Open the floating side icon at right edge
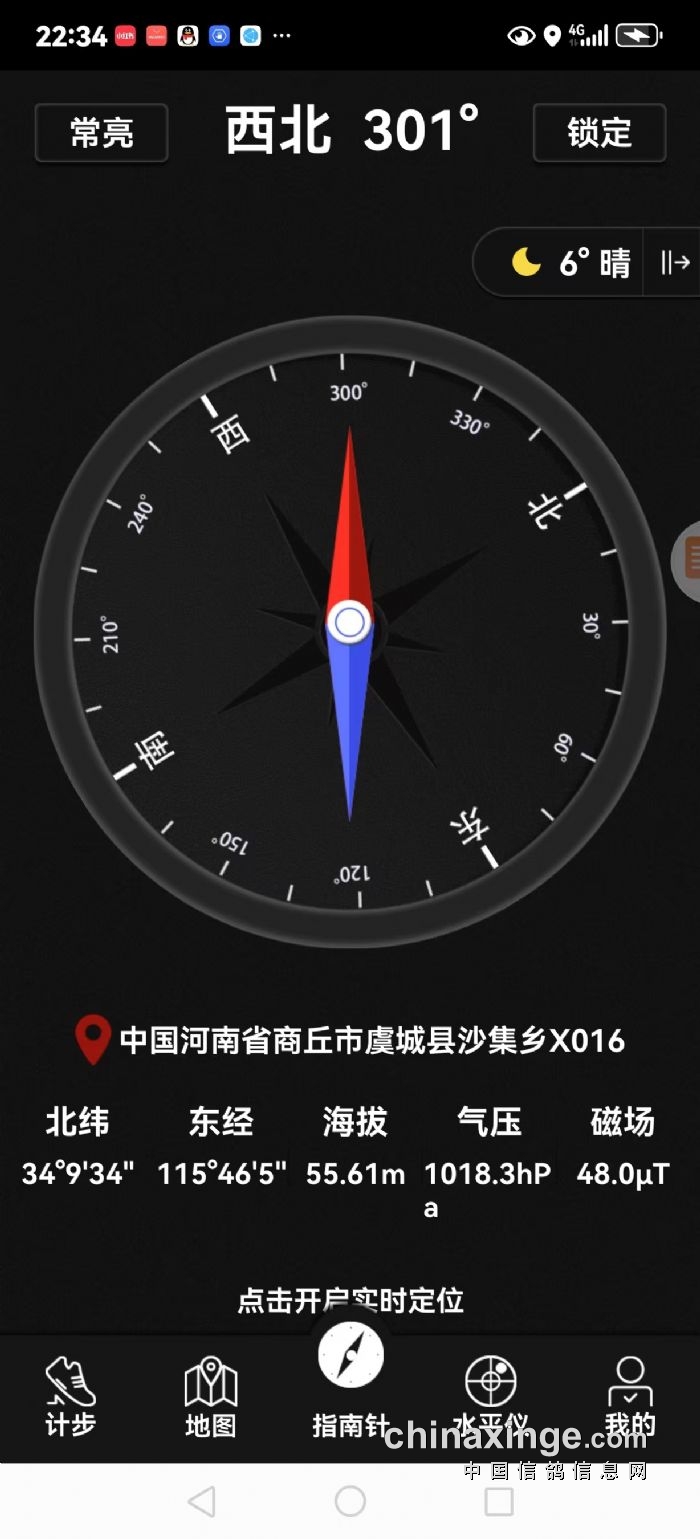Image resolution: width=700 pixels, height=1539 pixels. 689,561
